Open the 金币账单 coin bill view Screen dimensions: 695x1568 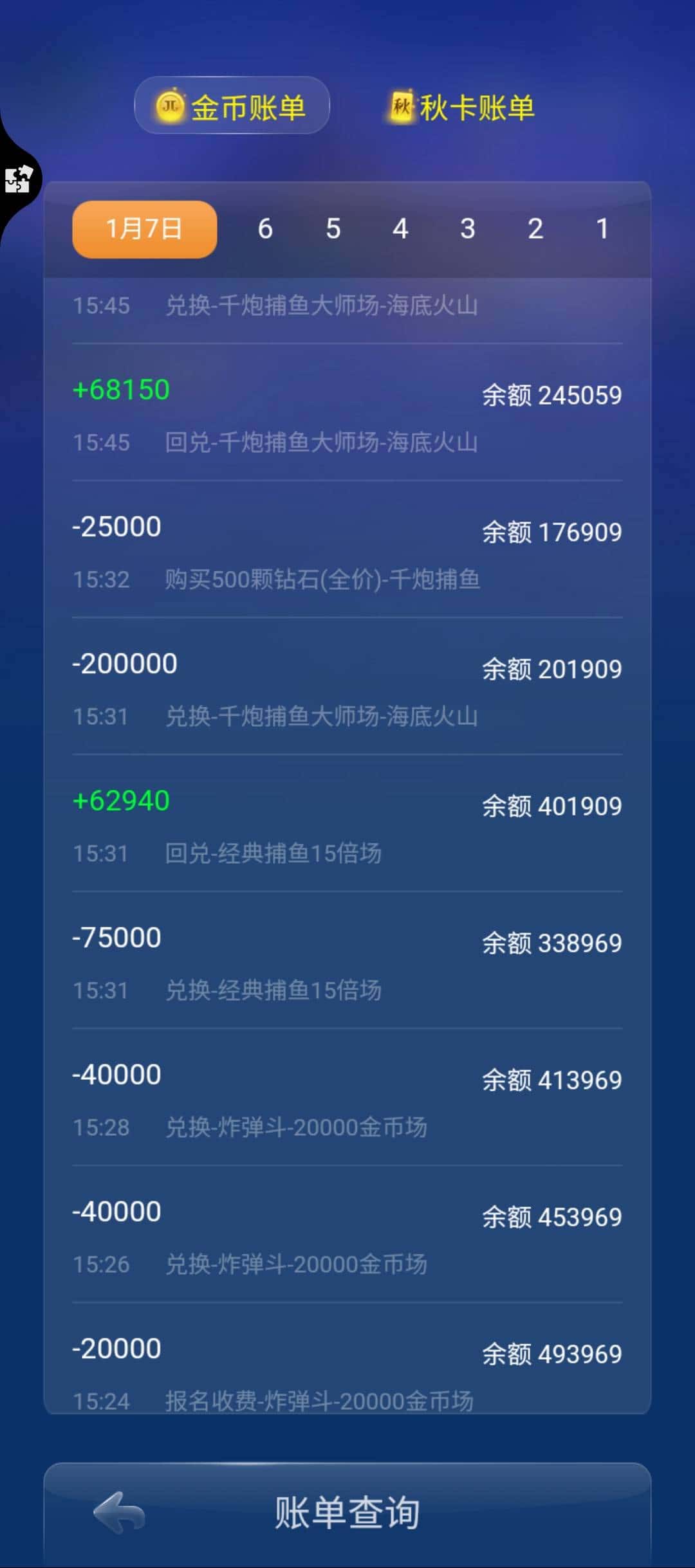coord(232,105)
